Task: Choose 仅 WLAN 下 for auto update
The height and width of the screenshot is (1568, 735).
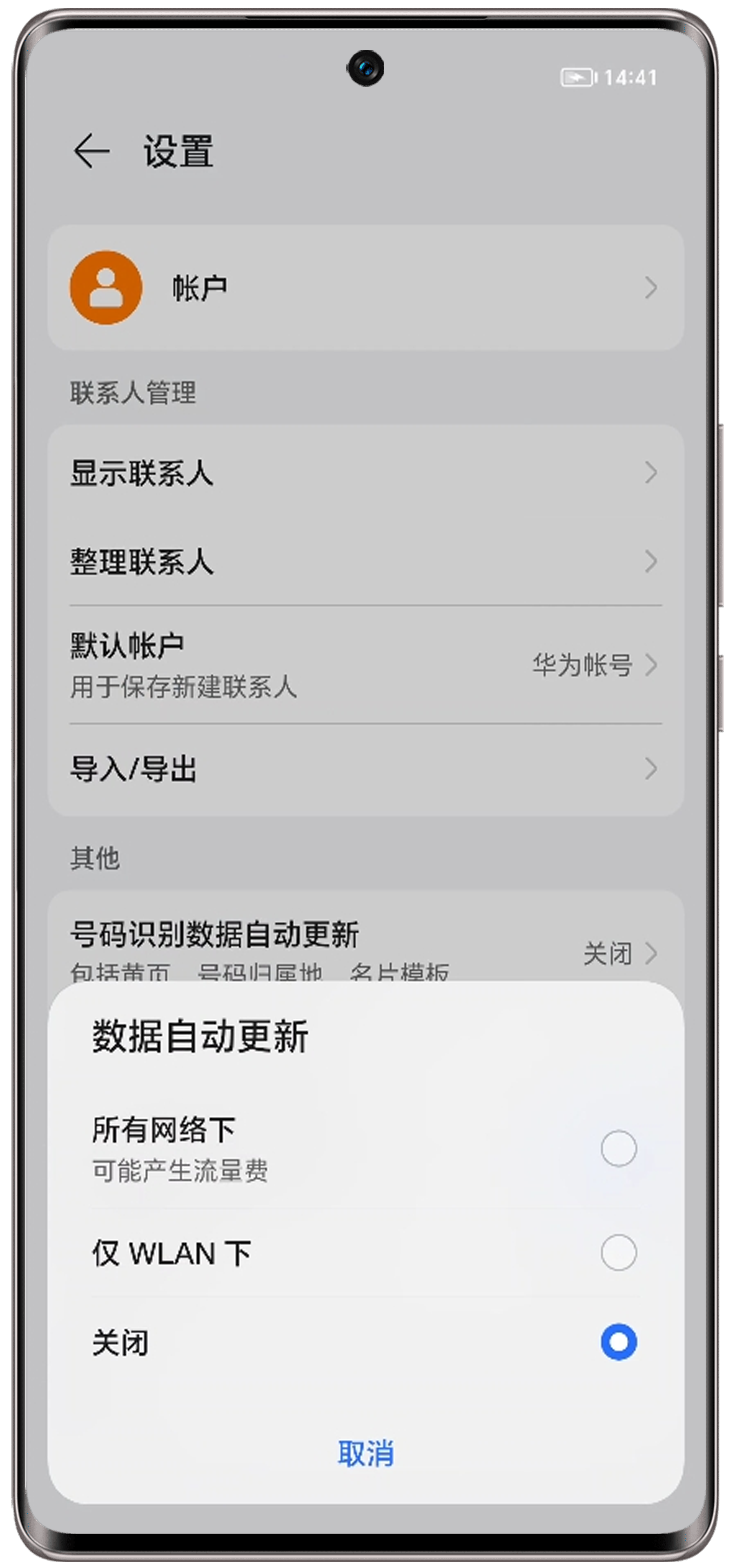Action: [x=618, y=1253]
